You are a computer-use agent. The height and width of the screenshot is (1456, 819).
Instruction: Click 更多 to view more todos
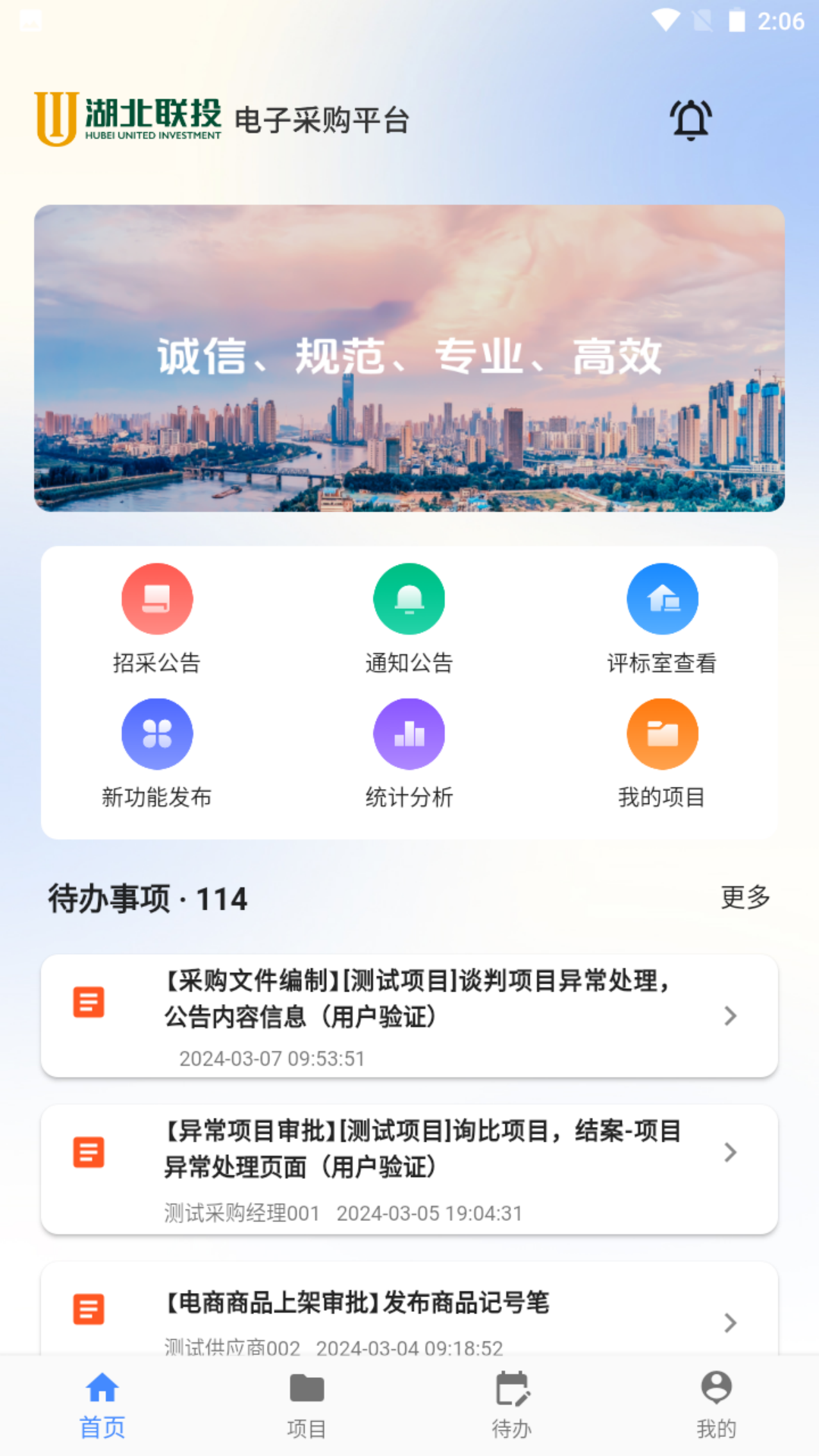pyautogui.click(x=745, y=898)
